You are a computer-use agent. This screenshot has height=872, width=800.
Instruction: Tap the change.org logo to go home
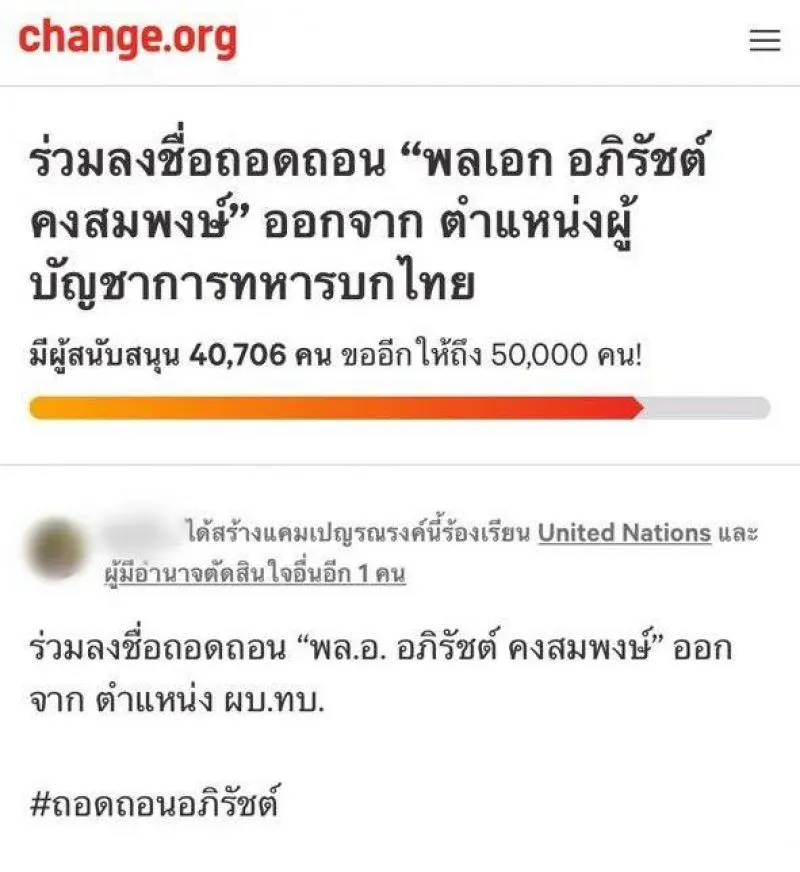point(128,40)
